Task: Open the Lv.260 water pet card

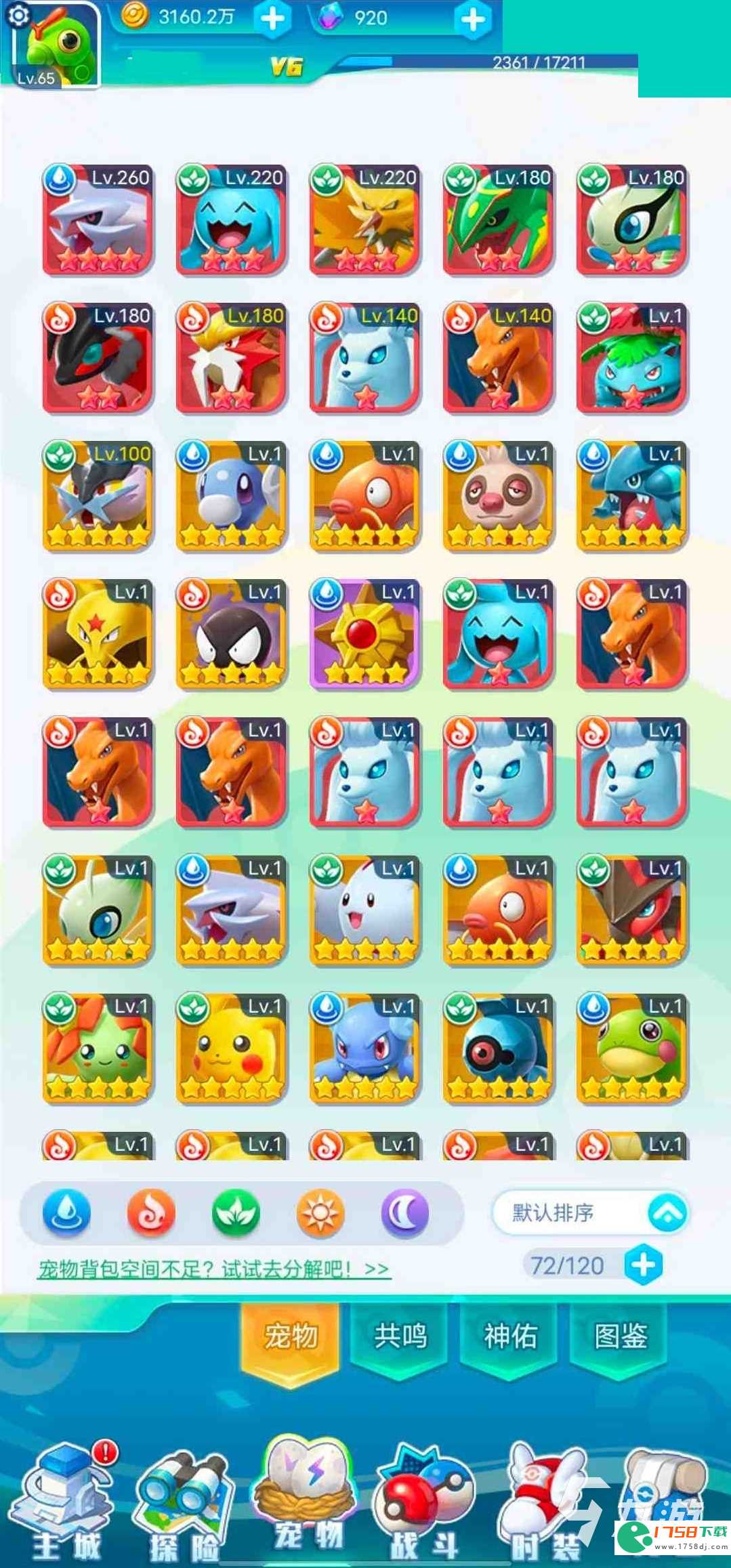Action: click(x=98, y=220)
